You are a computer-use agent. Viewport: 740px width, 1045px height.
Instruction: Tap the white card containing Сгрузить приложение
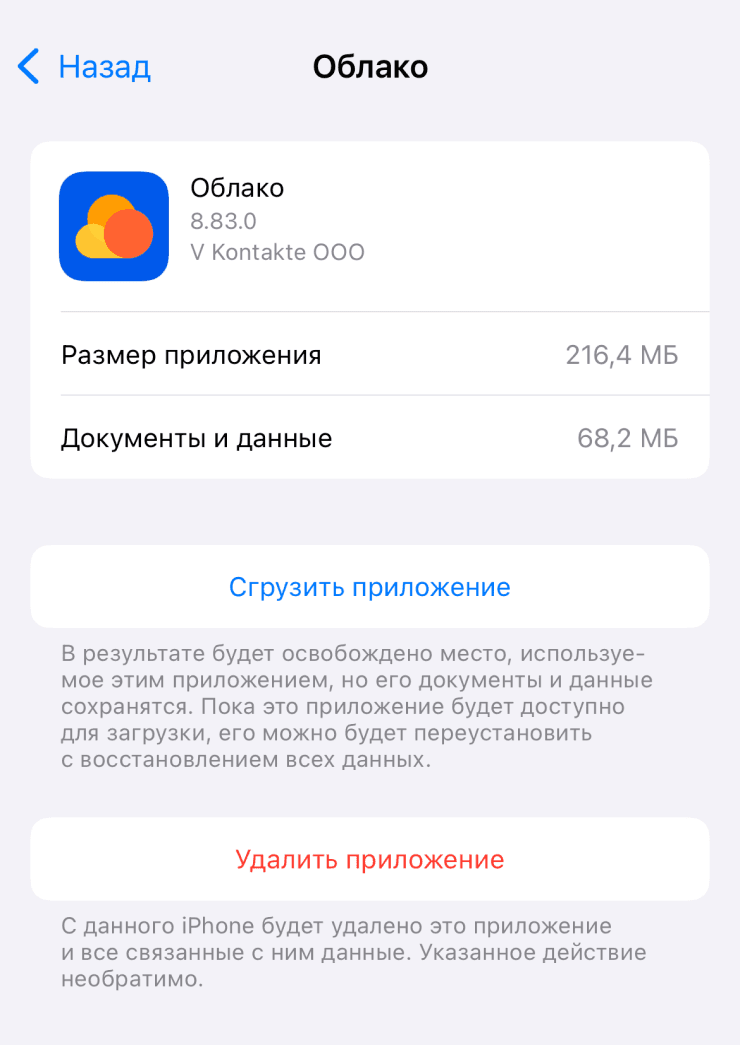(x=370, y=587)
